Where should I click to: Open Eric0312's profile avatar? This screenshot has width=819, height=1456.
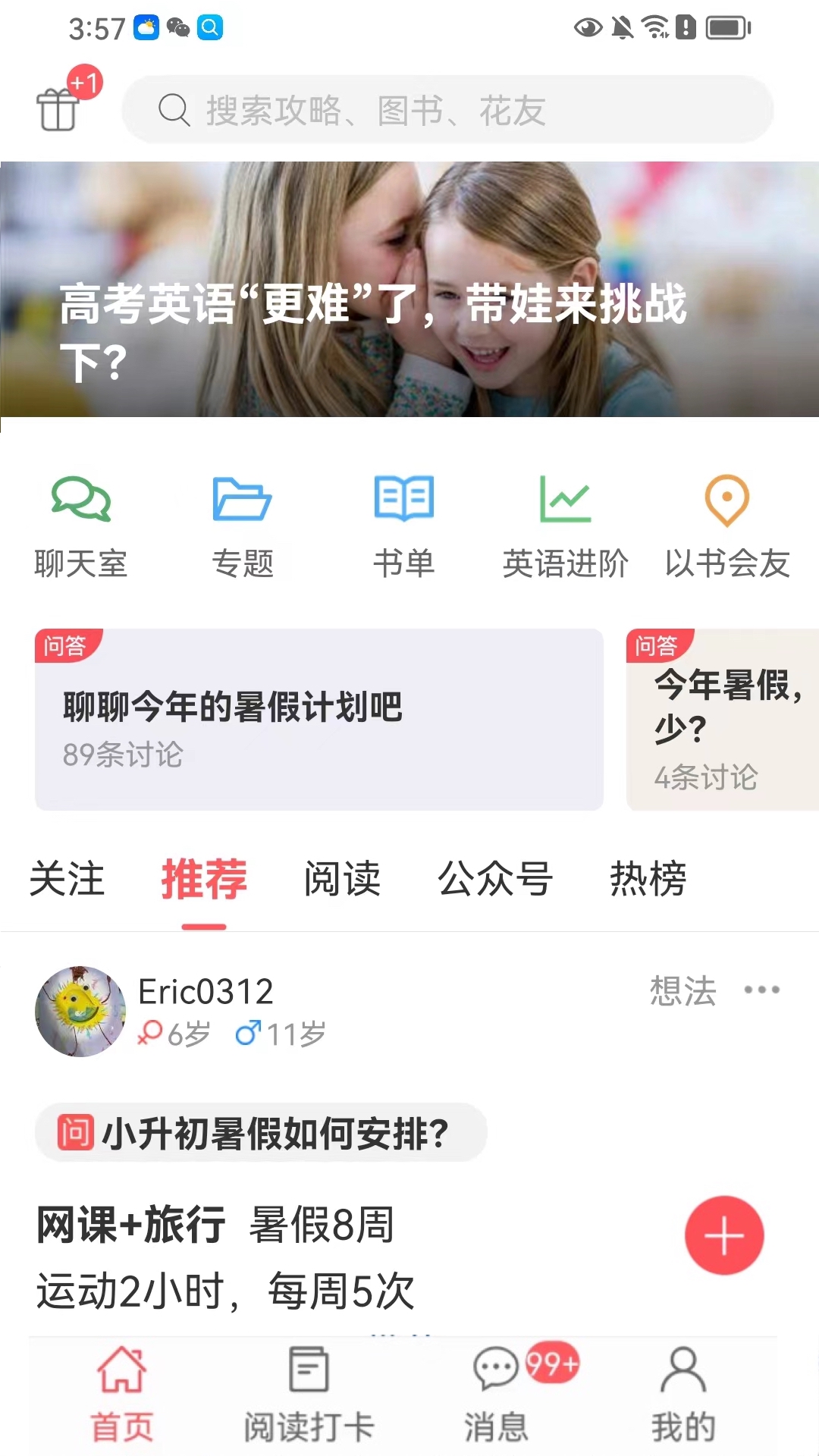pyautogui.click(x=80, y=1012)
